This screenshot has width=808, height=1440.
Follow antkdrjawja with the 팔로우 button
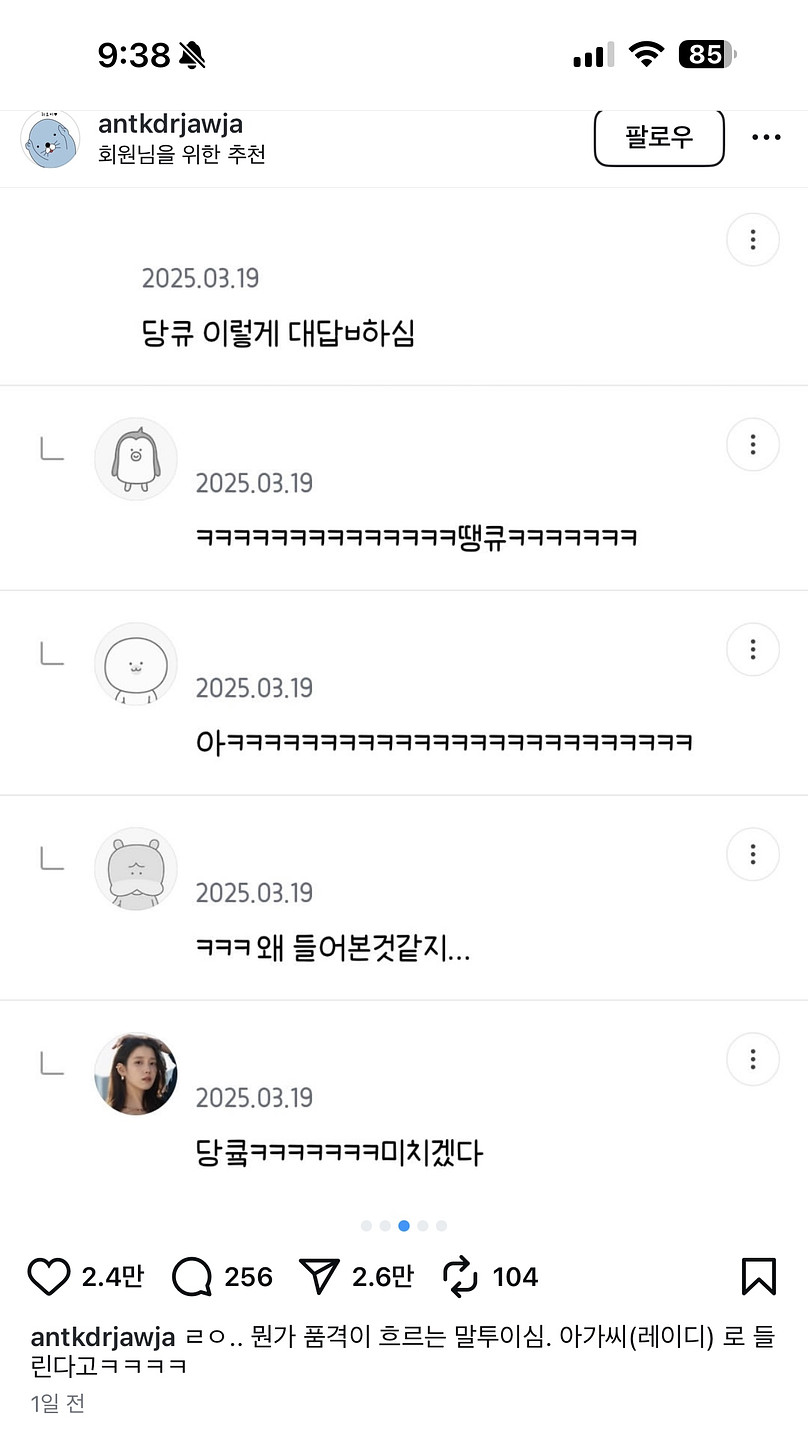(x=659, y=137)
